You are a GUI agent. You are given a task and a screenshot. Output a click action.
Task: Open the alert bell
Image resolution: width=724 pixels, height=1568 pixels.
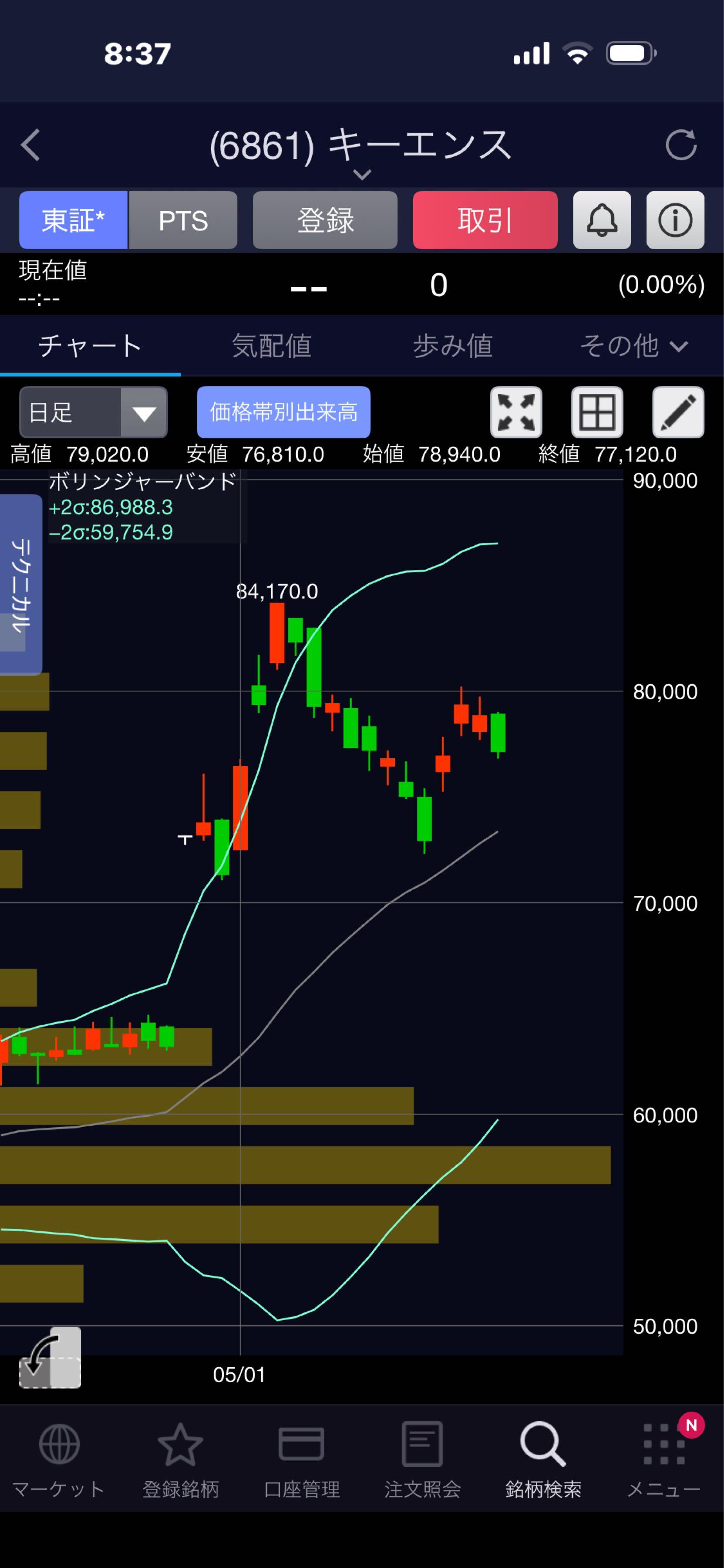click(x=602, y=220)
